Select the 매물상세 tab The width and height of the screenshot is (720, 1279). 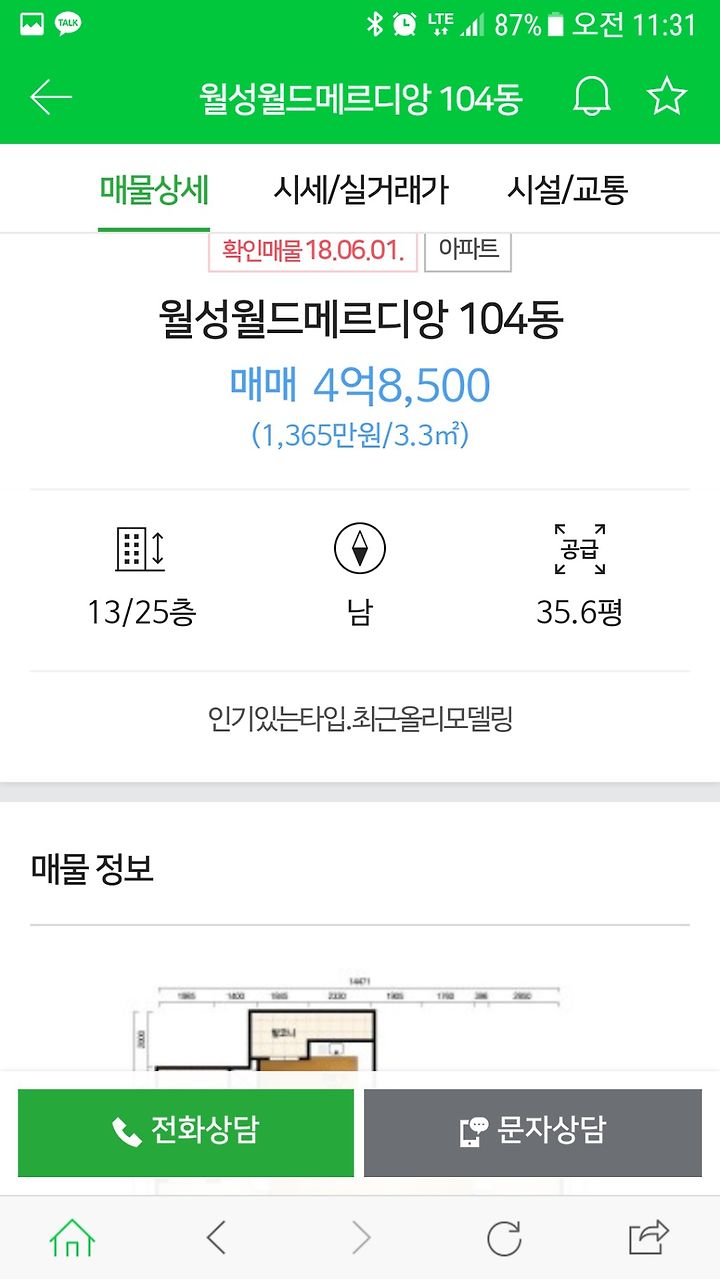pos(154,189)
